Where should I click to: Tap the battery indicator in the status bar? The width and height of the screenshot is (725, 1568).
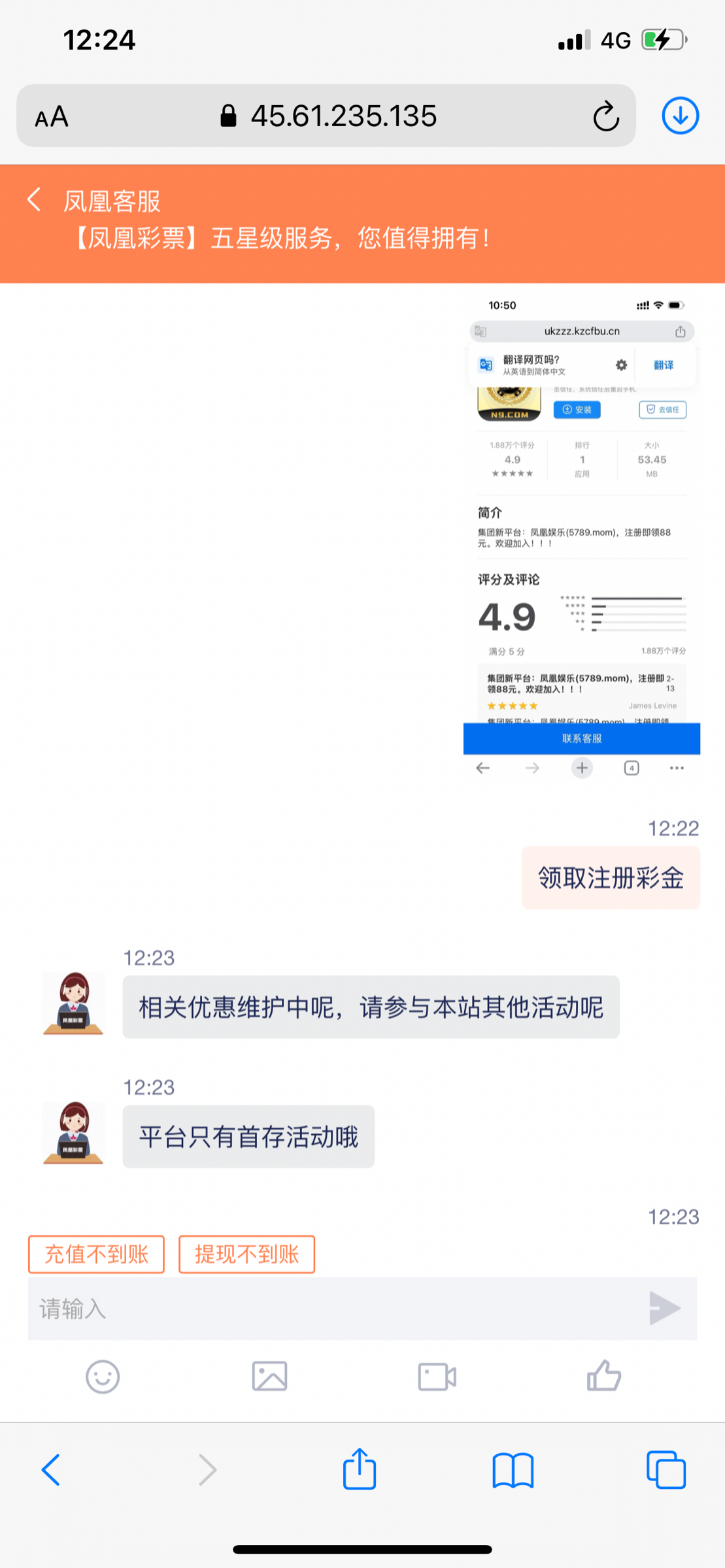662,39
